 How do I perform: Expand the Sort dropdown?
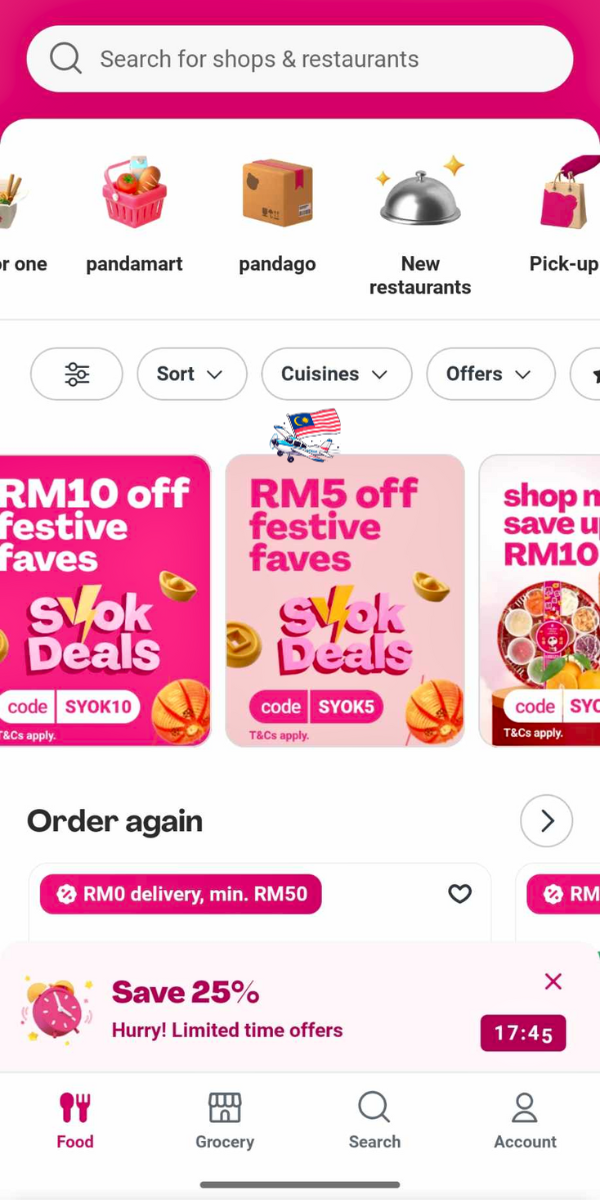[x=191, y=374]
